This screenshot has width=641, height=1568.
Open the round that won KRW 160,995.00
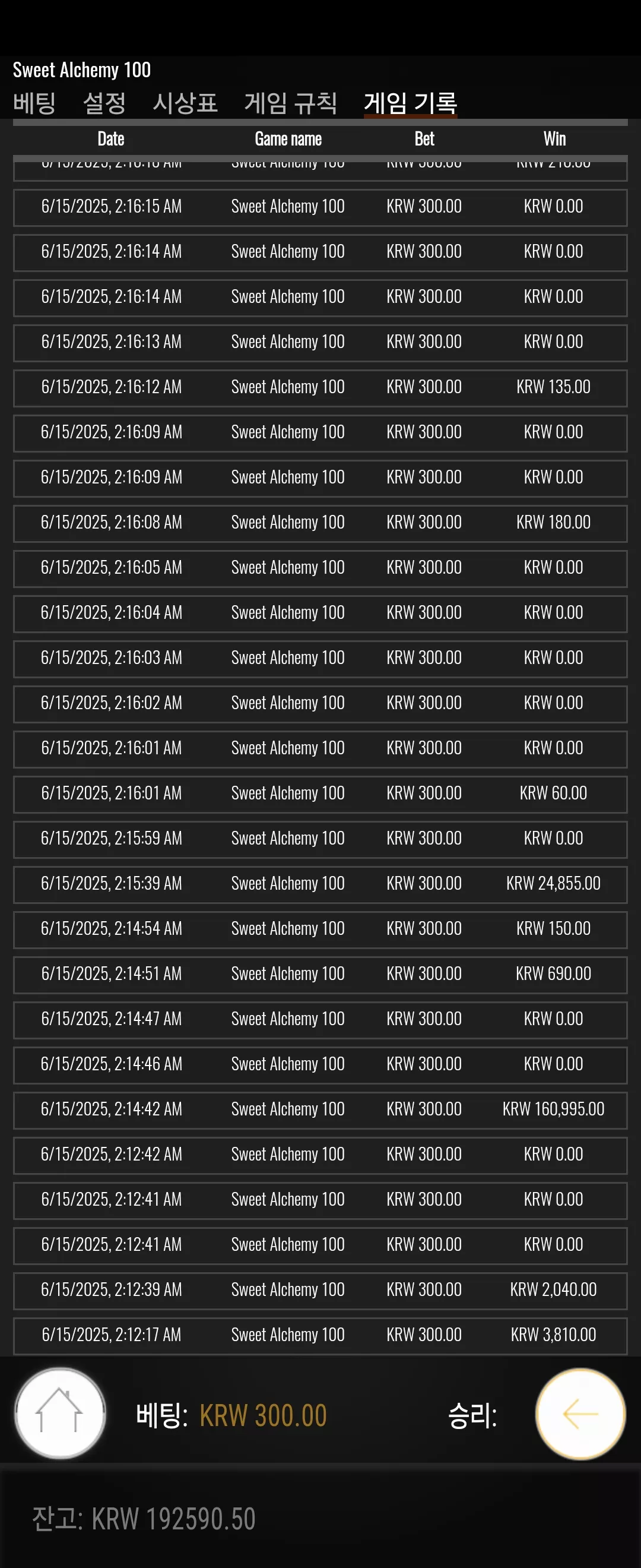[320, 1109]
